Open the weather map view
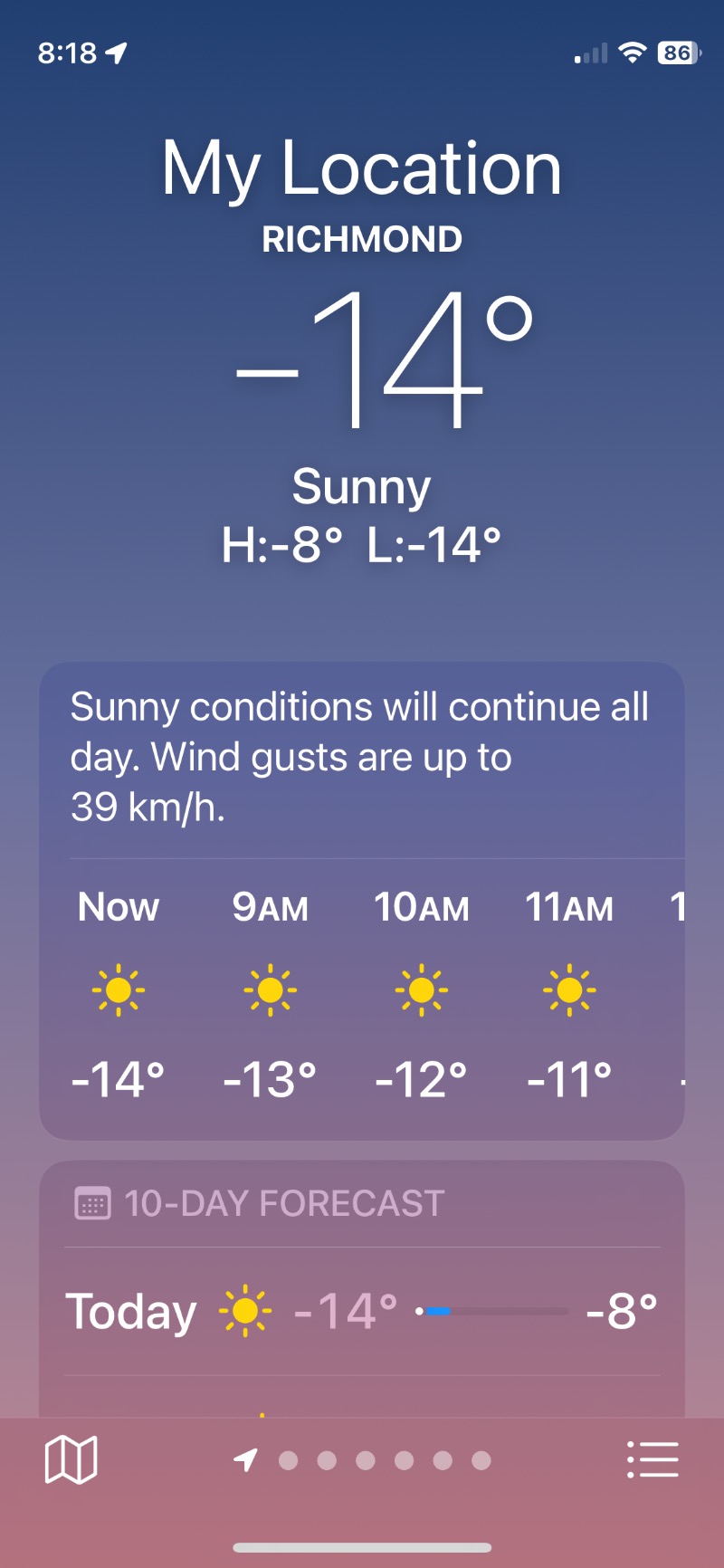Screen dimensions: 724x1568 pyautogui.click(x=71, y=1458)
